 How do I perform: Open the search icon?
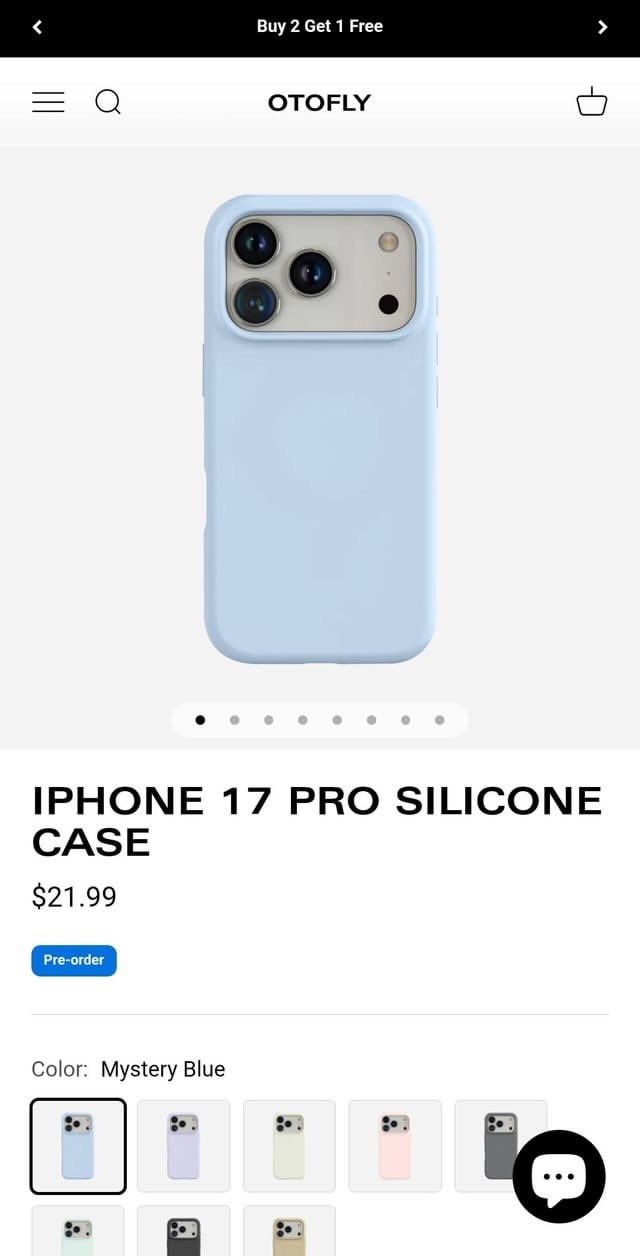[108, 102]
